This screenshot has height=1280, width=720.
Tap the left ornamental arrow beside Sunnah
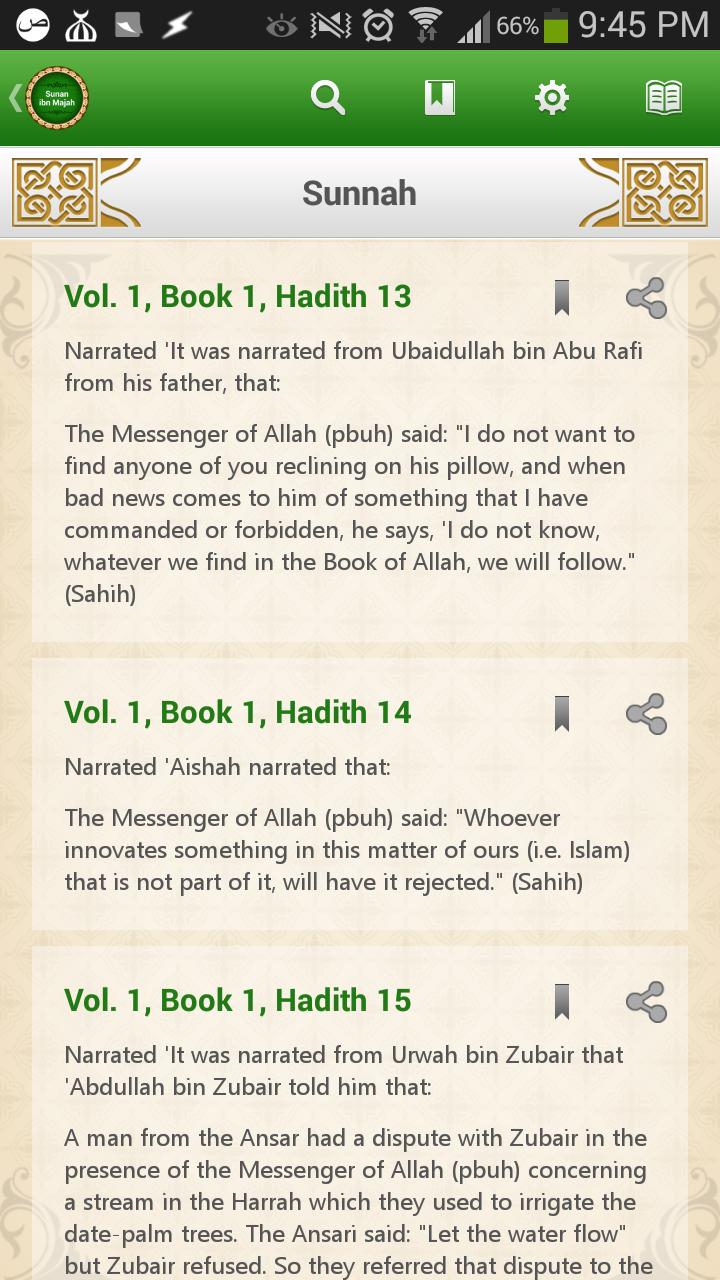coord(75,192)
